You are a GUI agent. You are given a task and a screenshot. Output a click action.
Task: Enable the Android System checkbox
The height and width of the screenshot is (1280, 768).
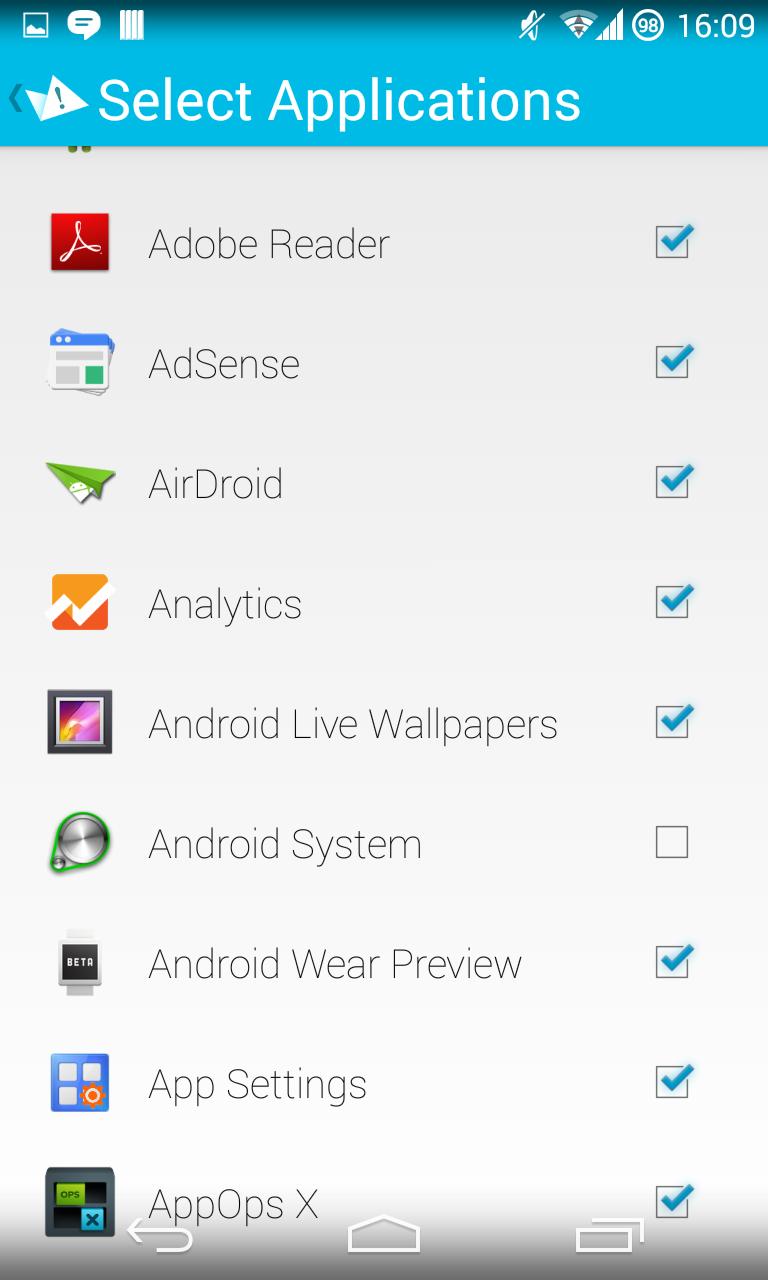point(671,841)
